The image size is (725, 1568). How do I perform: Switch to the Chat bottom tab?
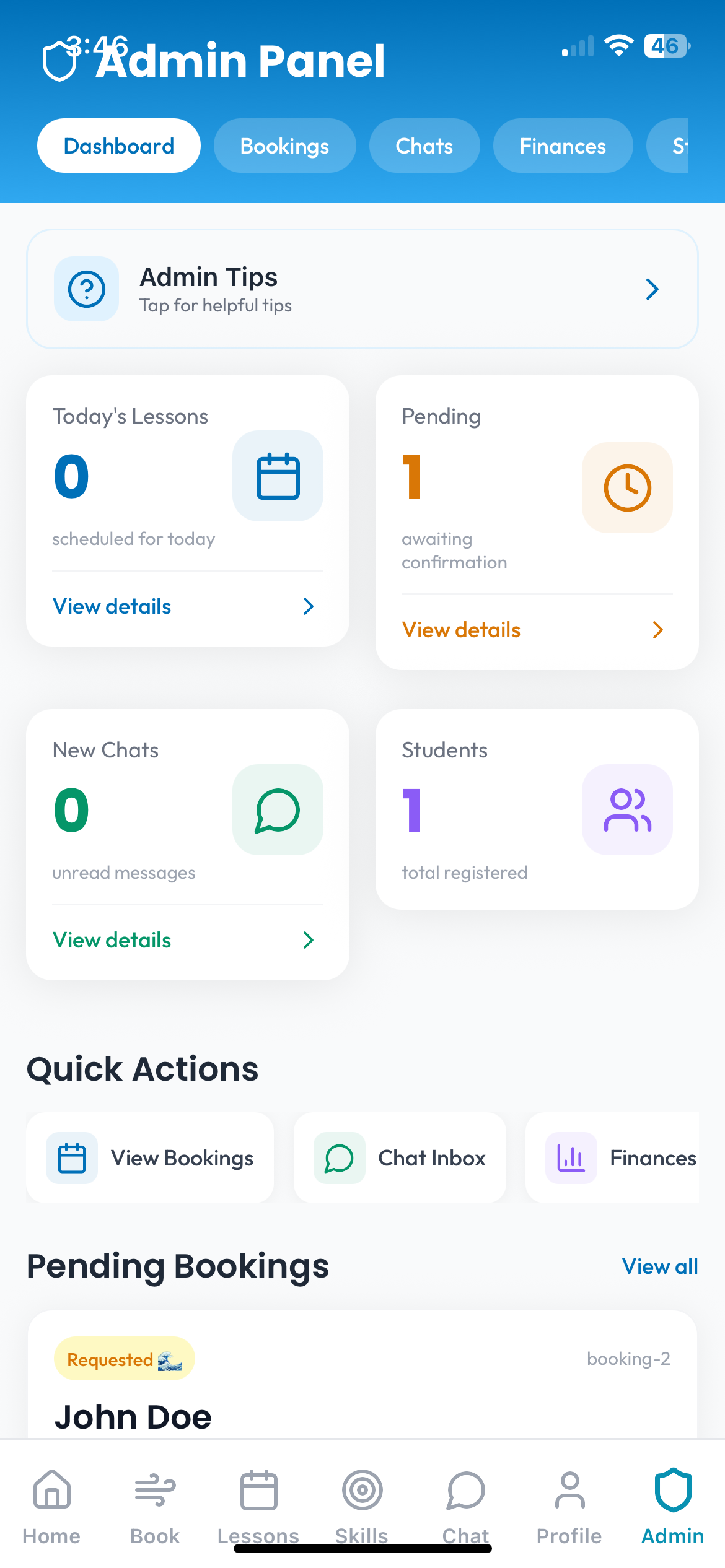(465, 1506)
